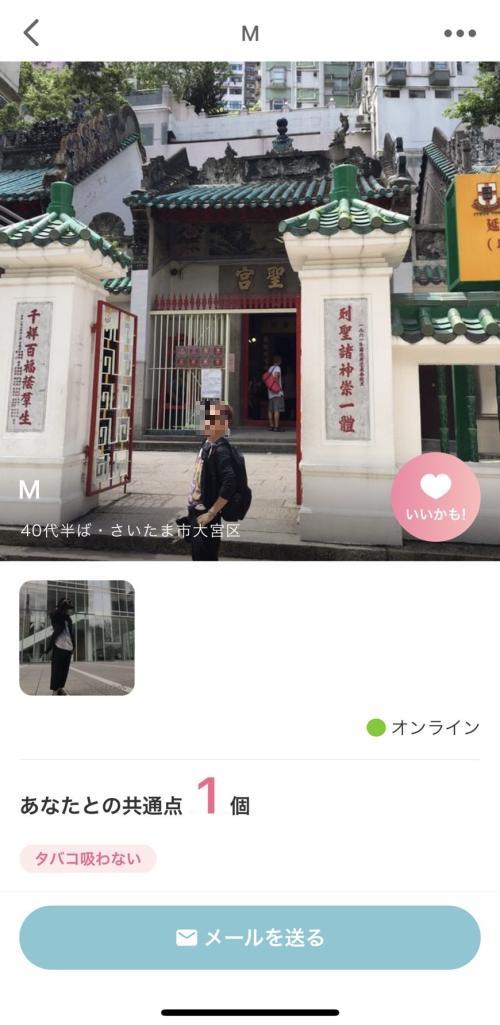Screen dimensions: 500x1025
Task: Open the three-dot overflow menu
Action: coord(460,33)
